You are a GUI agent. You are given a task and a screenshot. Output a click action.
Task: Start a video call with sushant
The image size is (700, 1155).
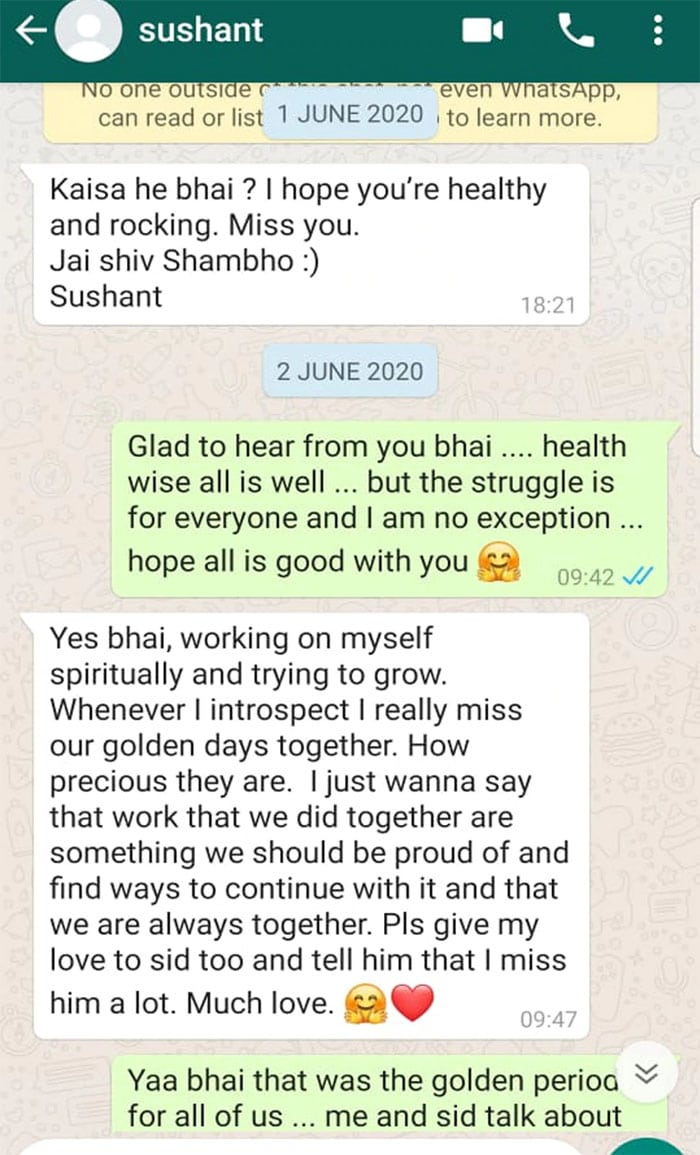pyautogui.click(x=483, y=31)
